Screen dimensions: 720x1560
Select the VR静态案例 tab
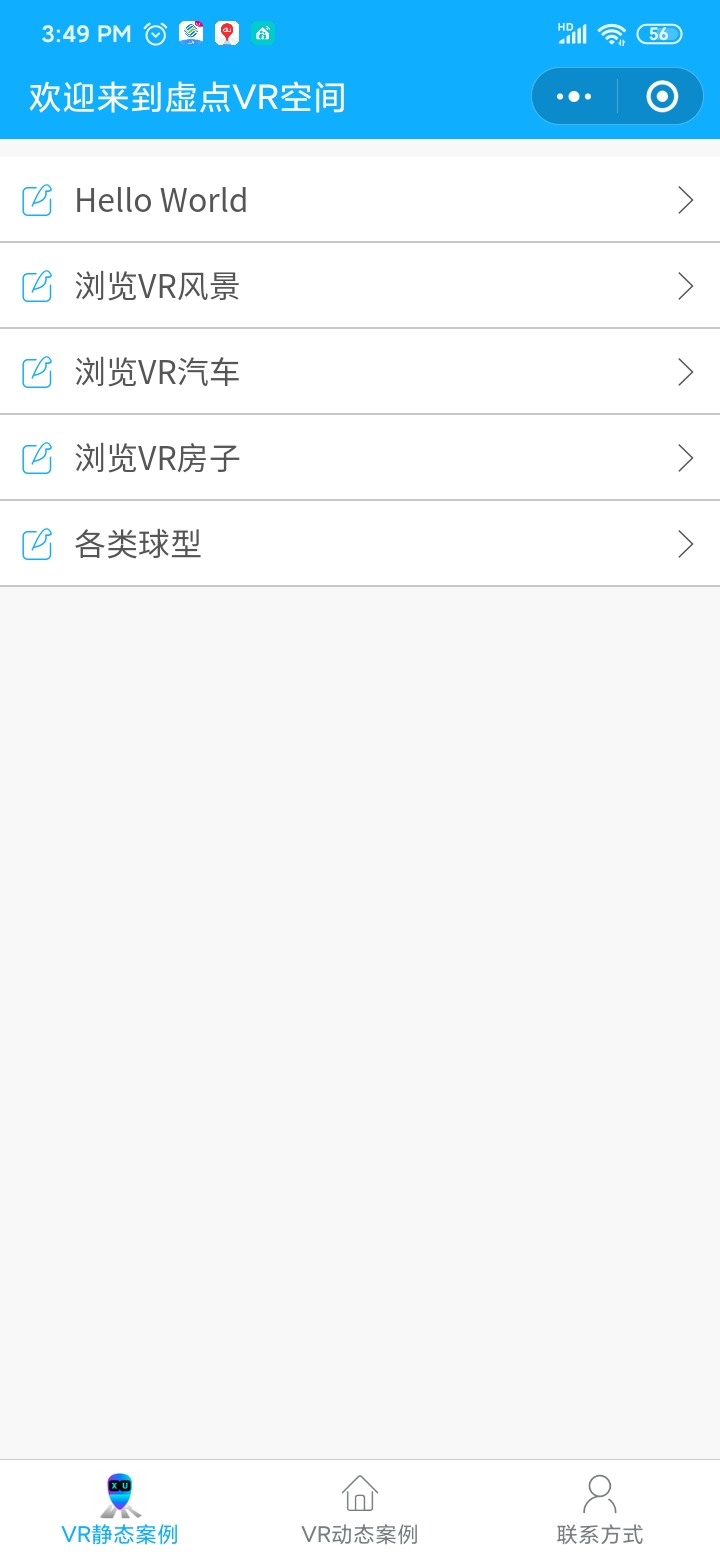click(120, 1510)
